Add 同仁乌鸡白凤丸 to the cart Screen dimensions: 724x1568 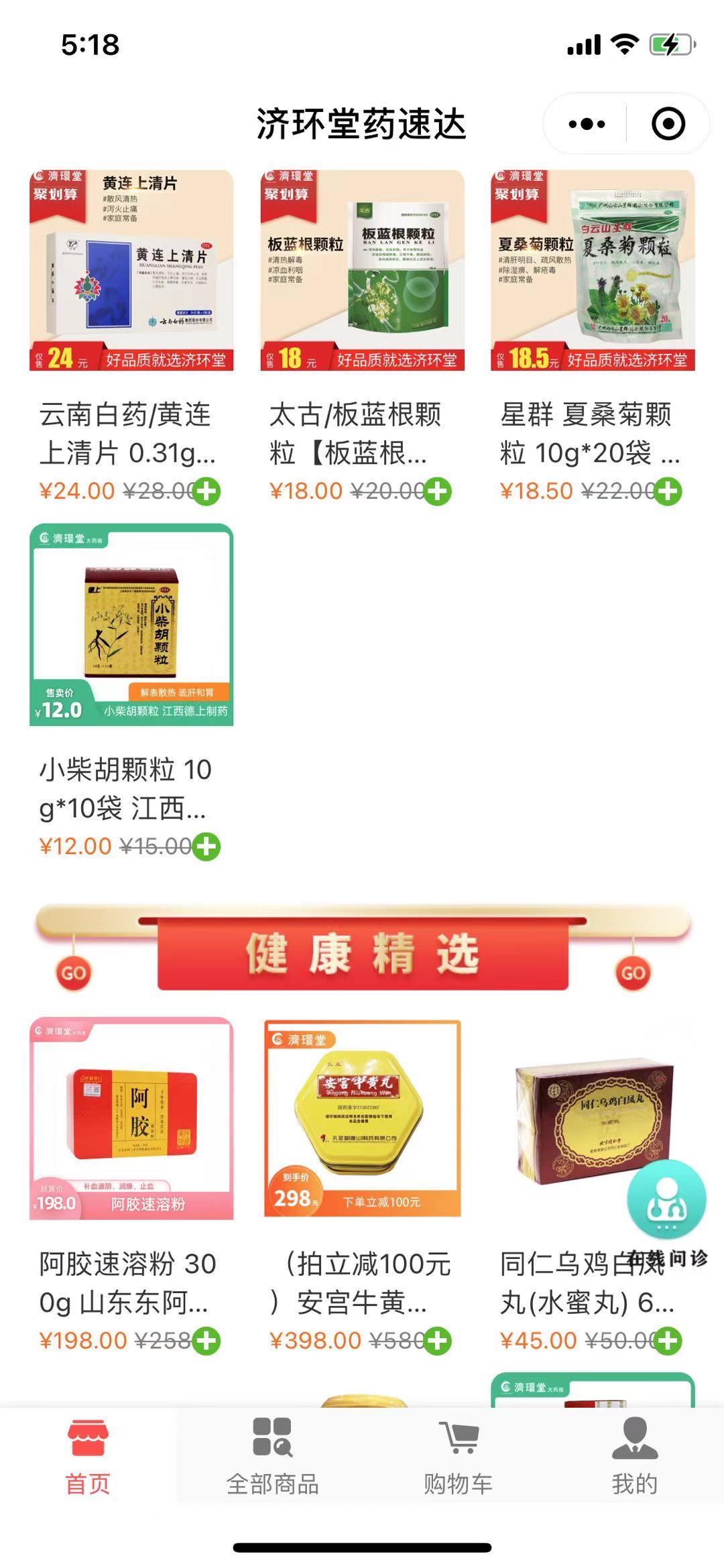pyautogui.click(x=668, y=1341)
